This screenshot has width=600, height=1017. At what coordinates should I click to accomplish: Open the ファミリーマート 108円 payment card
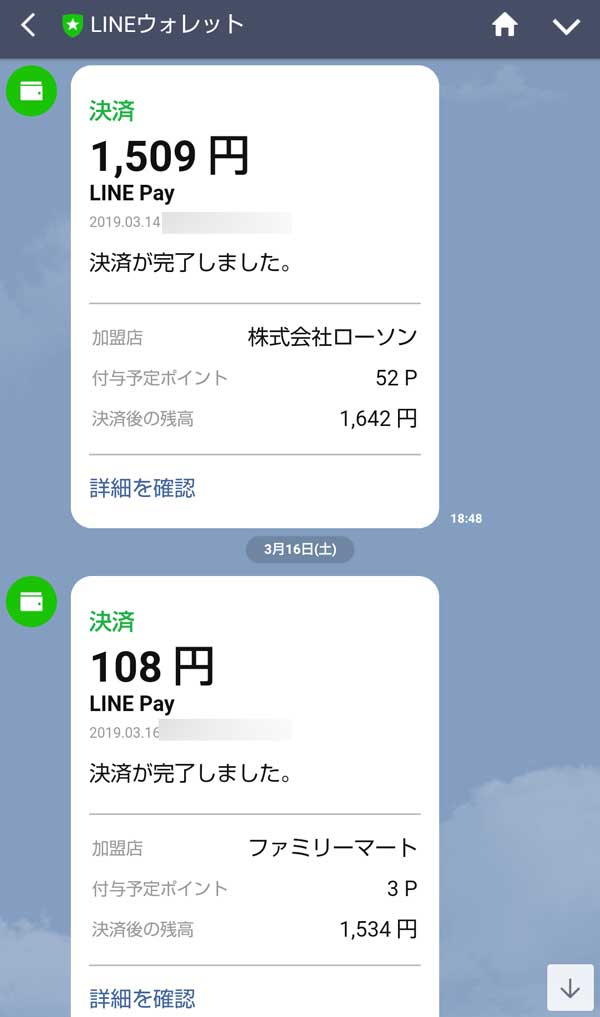[254, 760]
